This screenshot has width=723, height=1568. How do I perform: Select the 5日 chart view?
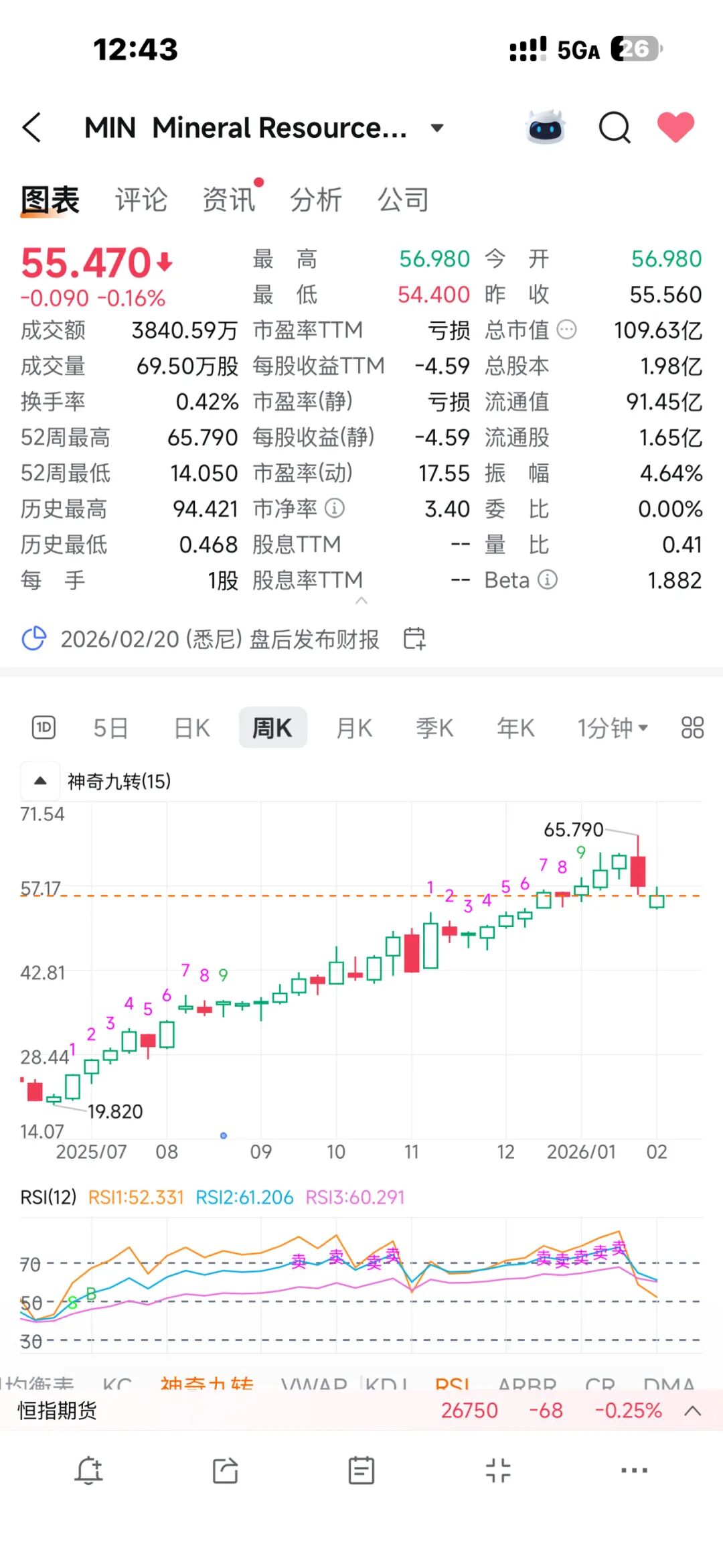(110, 727)
